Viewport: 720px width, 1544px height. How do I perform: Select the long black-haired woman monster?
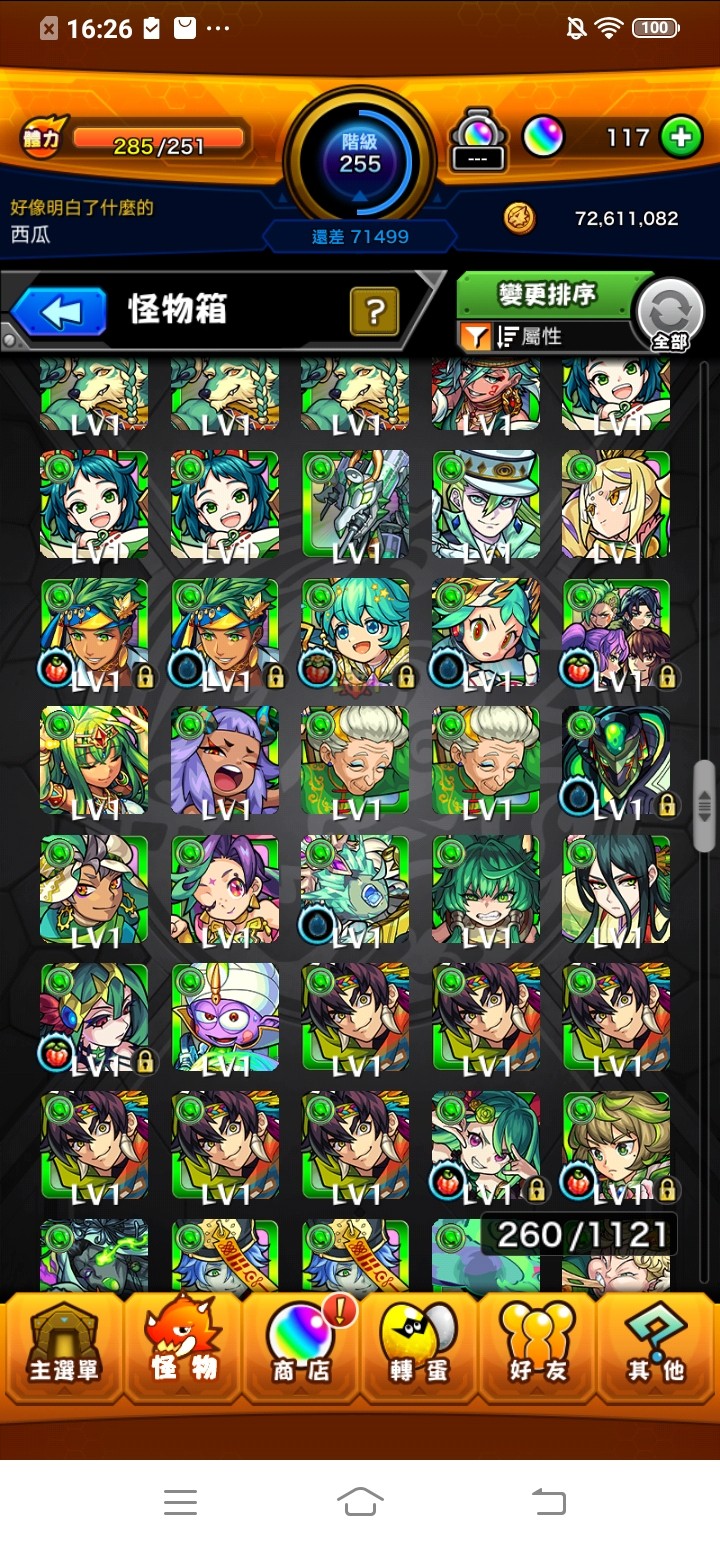pos(616,889)
